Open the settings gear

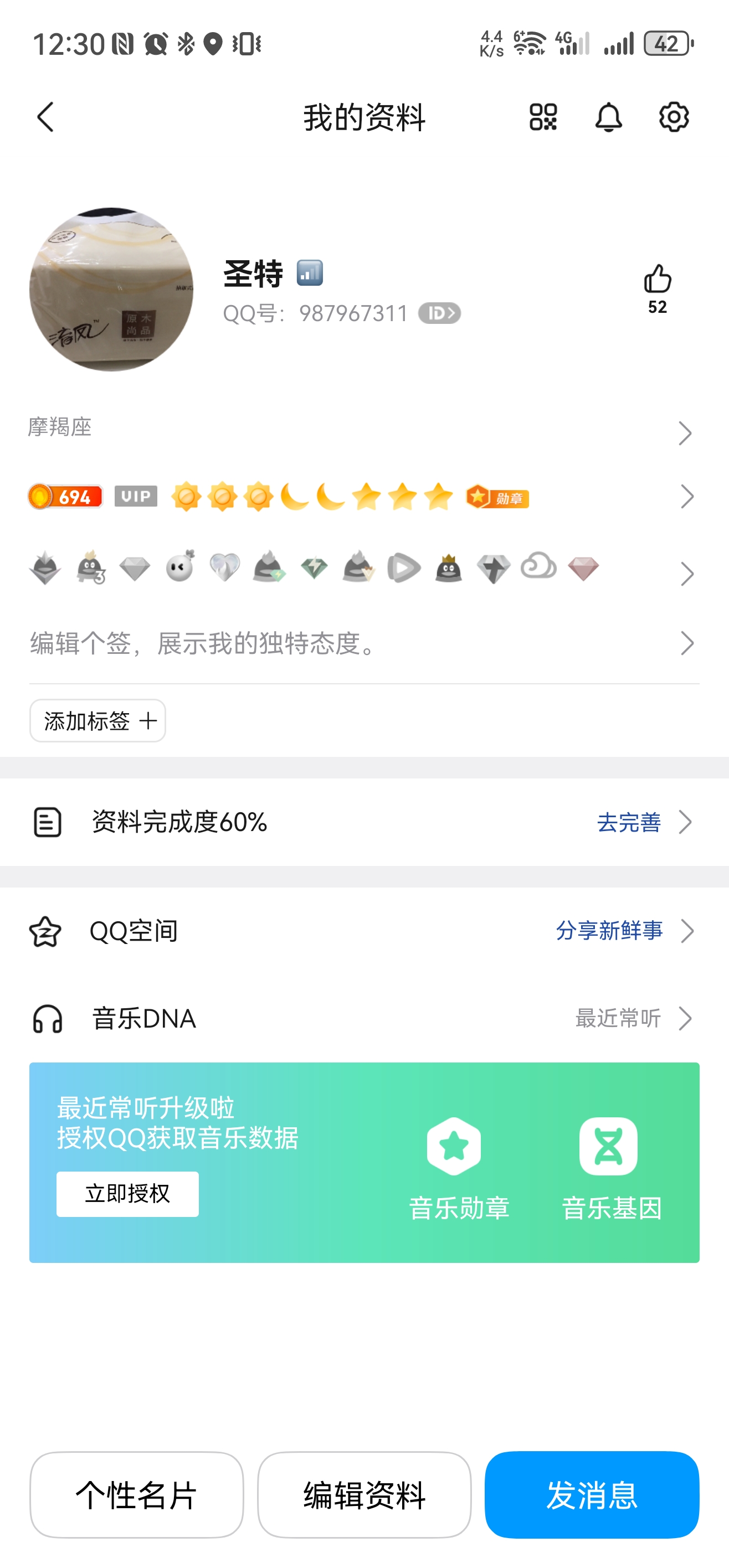pos(674,117)
